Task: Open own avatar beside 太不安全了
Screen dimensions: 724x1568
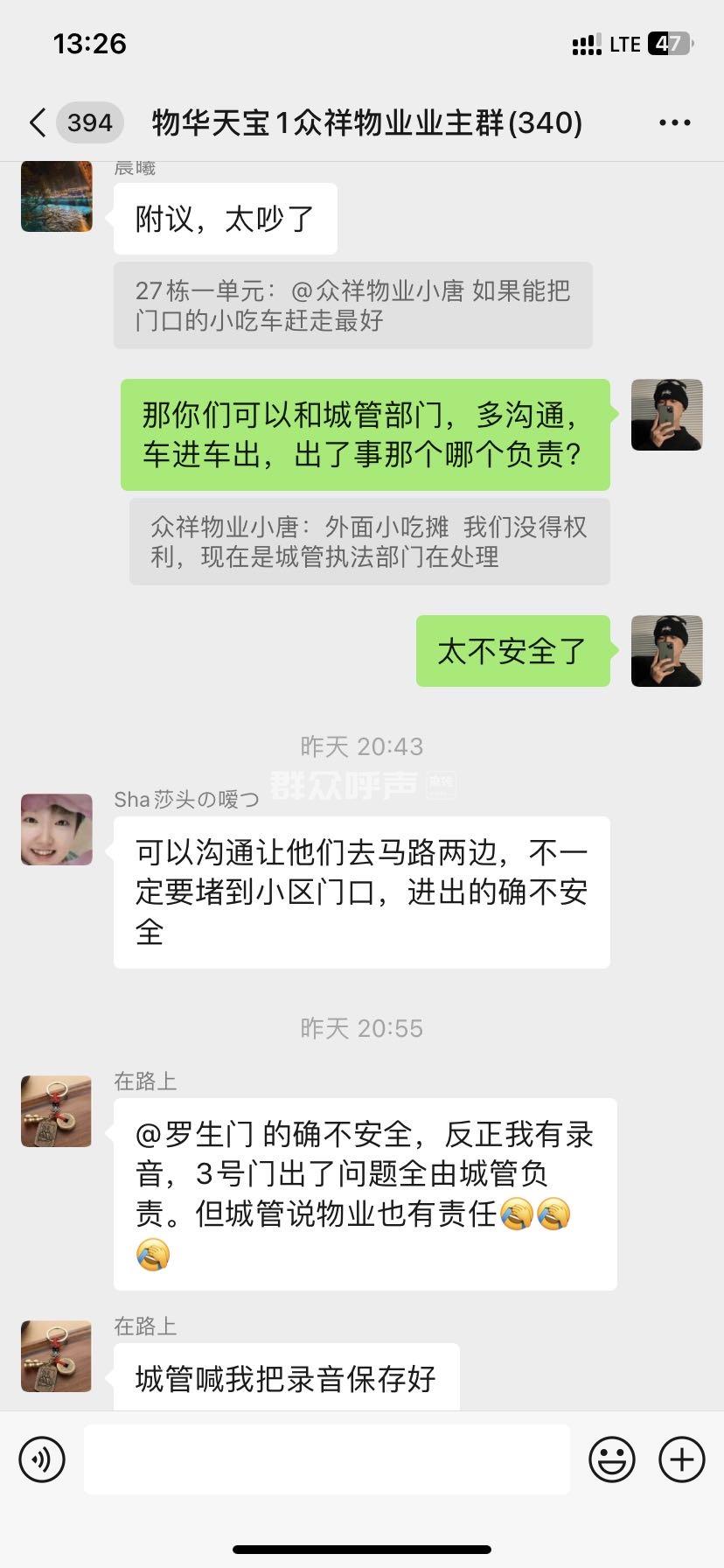Action: (x=666, y=651)
